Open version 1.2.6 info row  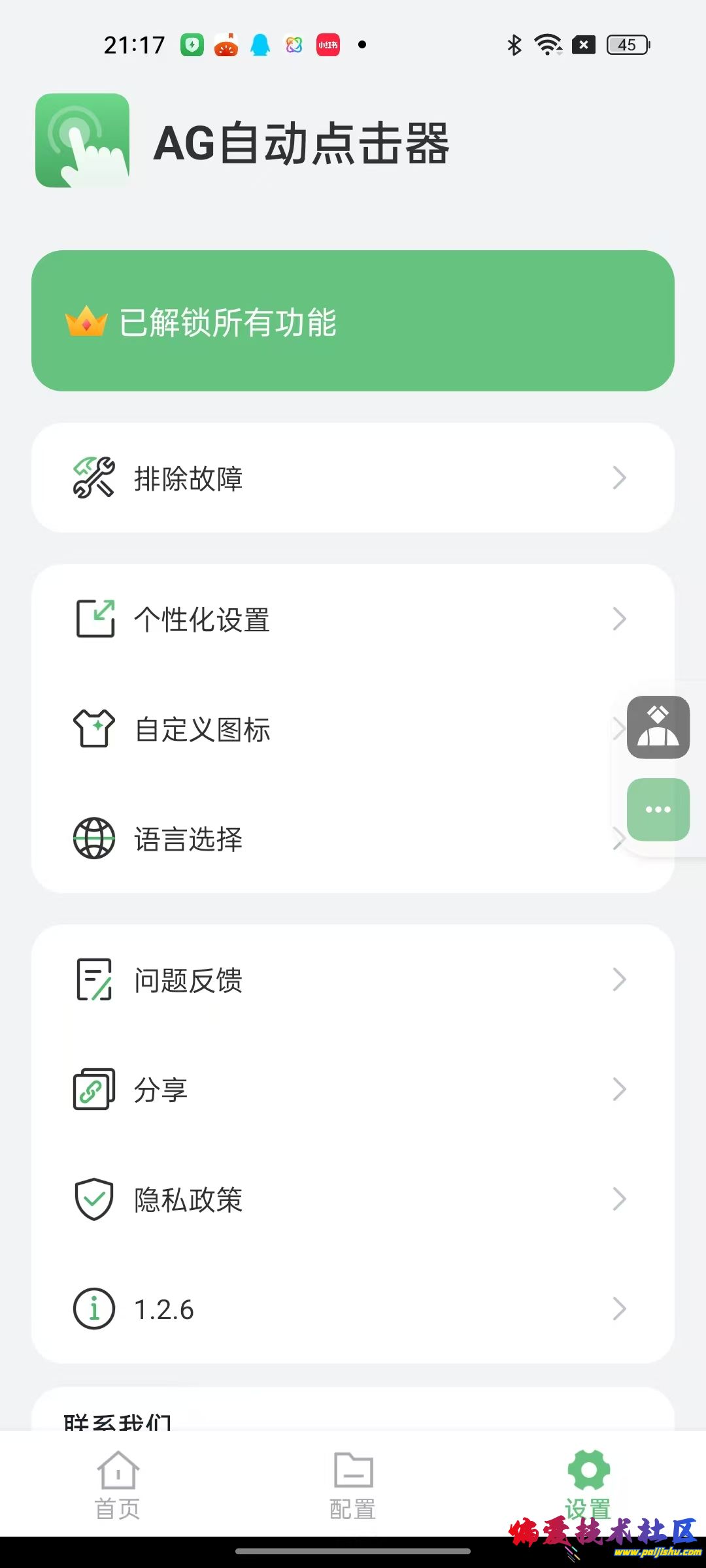tap(353, 1309)
